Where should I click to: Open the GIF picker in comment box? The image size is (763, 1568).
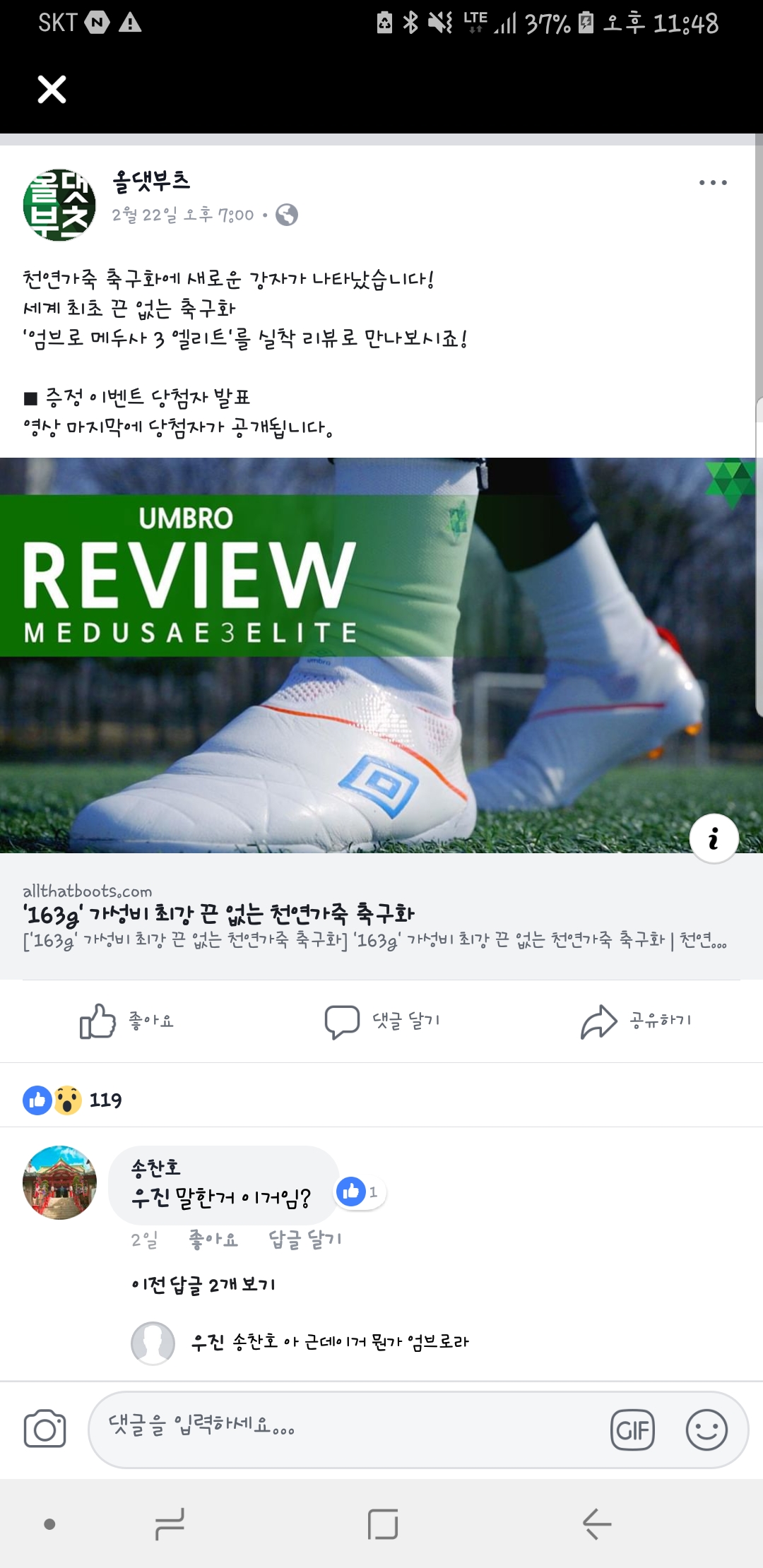[632, 1430]
